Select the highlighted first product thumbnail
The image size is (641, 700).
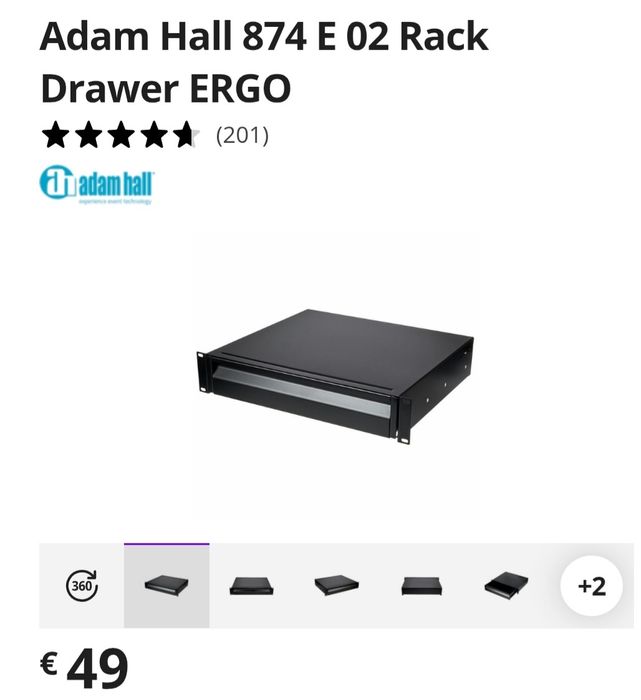[x=167, y=586]
